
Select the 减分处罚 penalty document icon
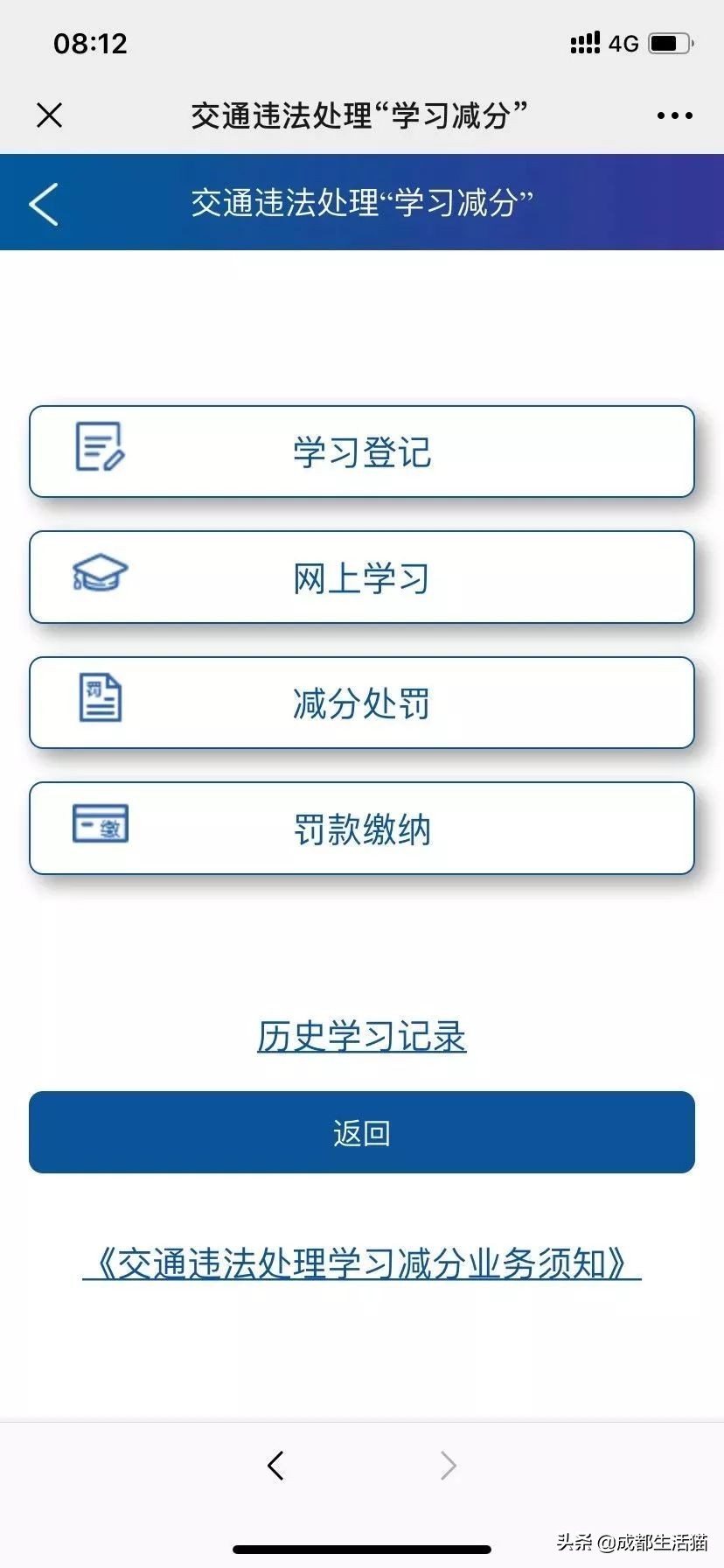pyautogui.click(x=100, y=700)
